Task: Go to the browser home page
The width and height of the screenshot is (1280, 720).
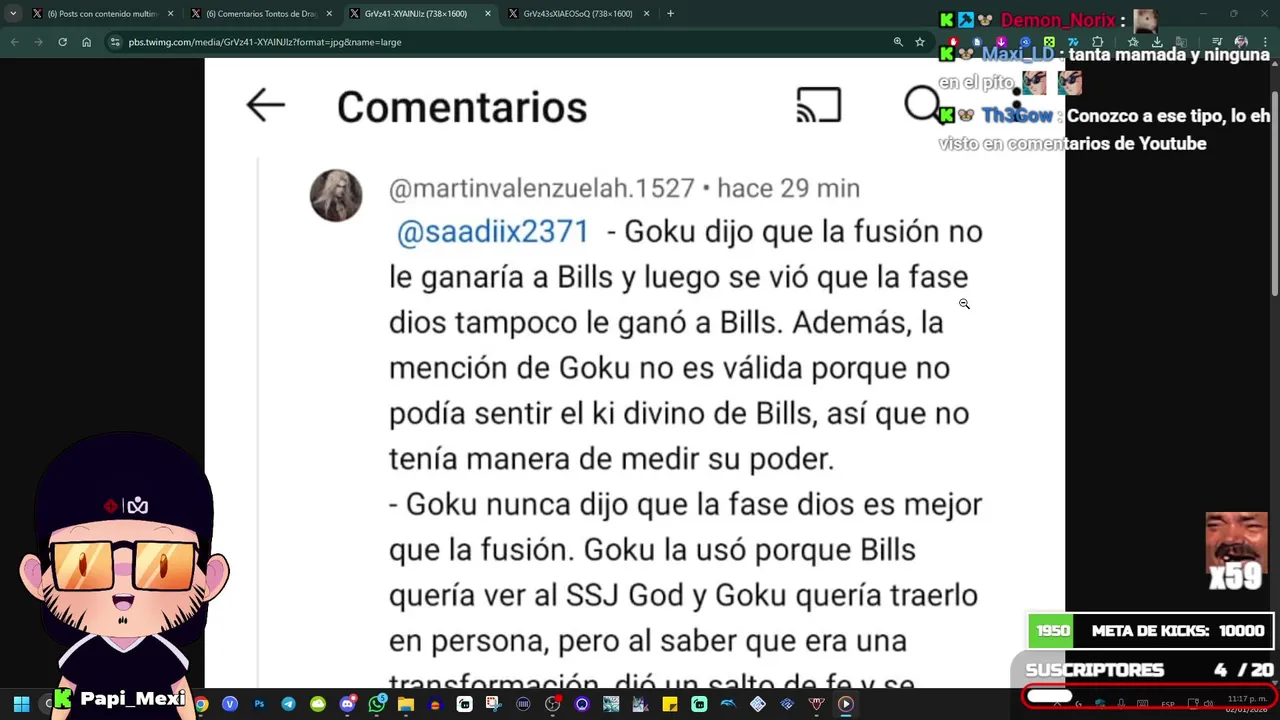Action: (x=86, y=42)
